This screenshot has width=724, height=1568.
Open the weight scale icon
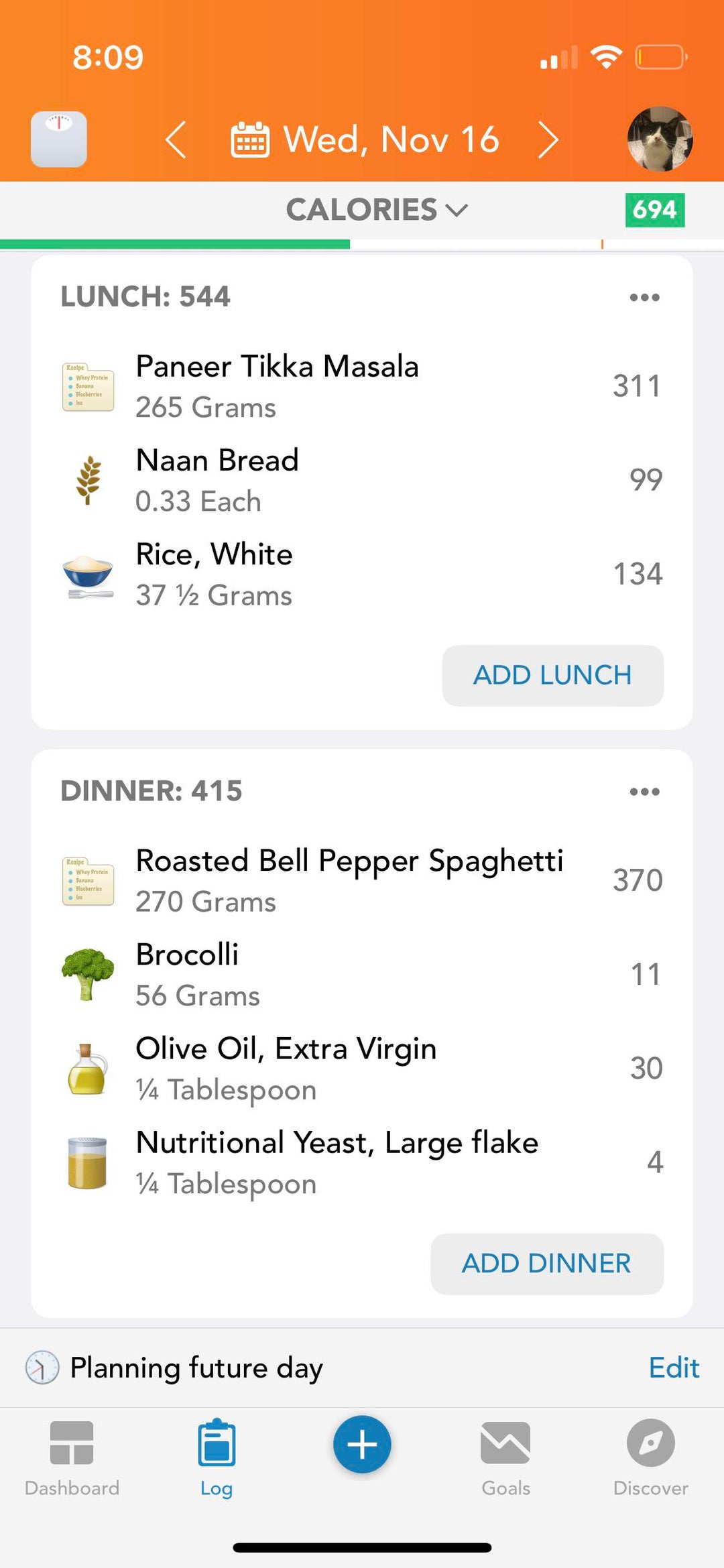tap(59, 139)
